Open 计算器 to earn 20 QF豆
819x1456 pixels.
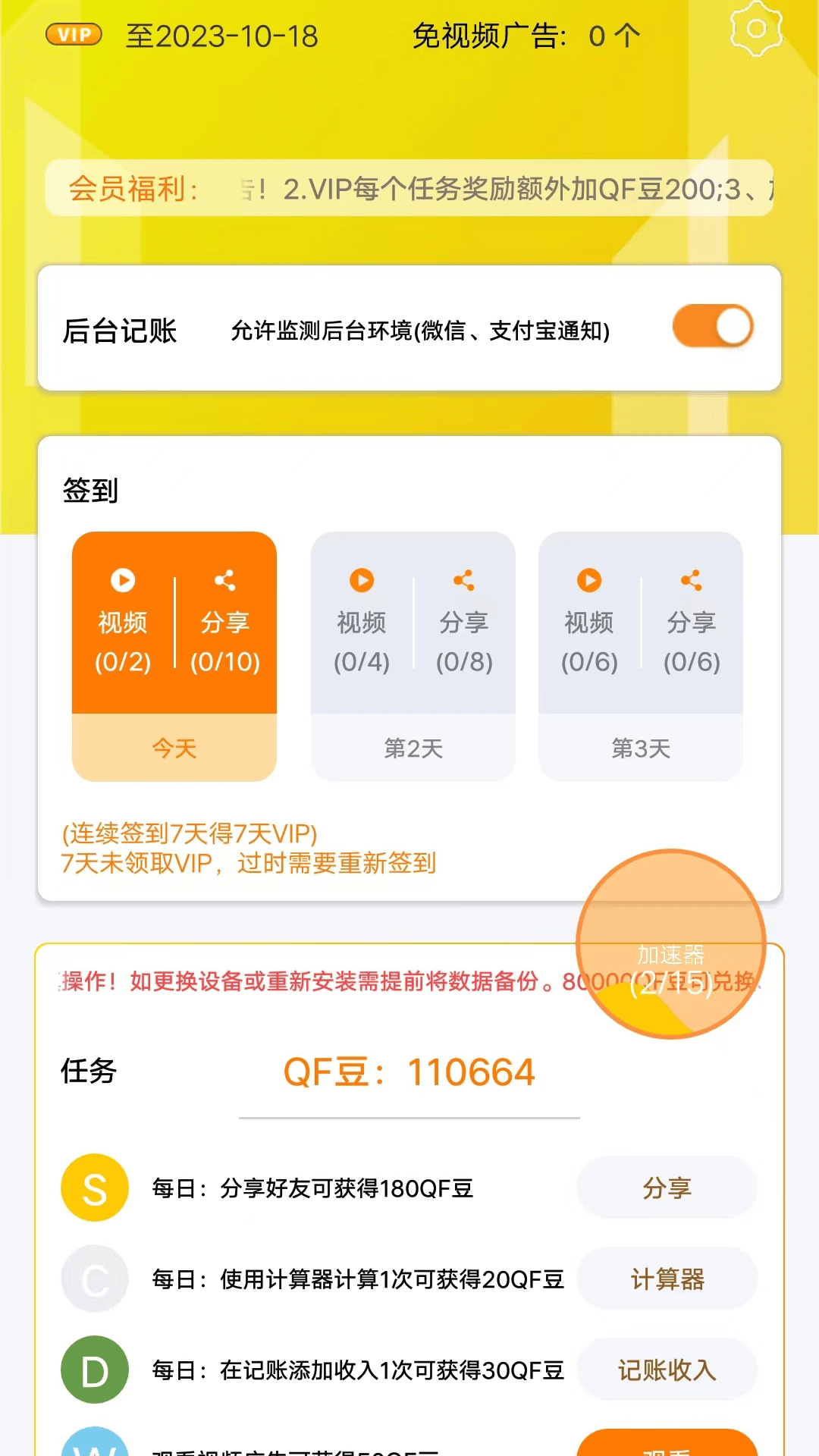pos(667,1279)
